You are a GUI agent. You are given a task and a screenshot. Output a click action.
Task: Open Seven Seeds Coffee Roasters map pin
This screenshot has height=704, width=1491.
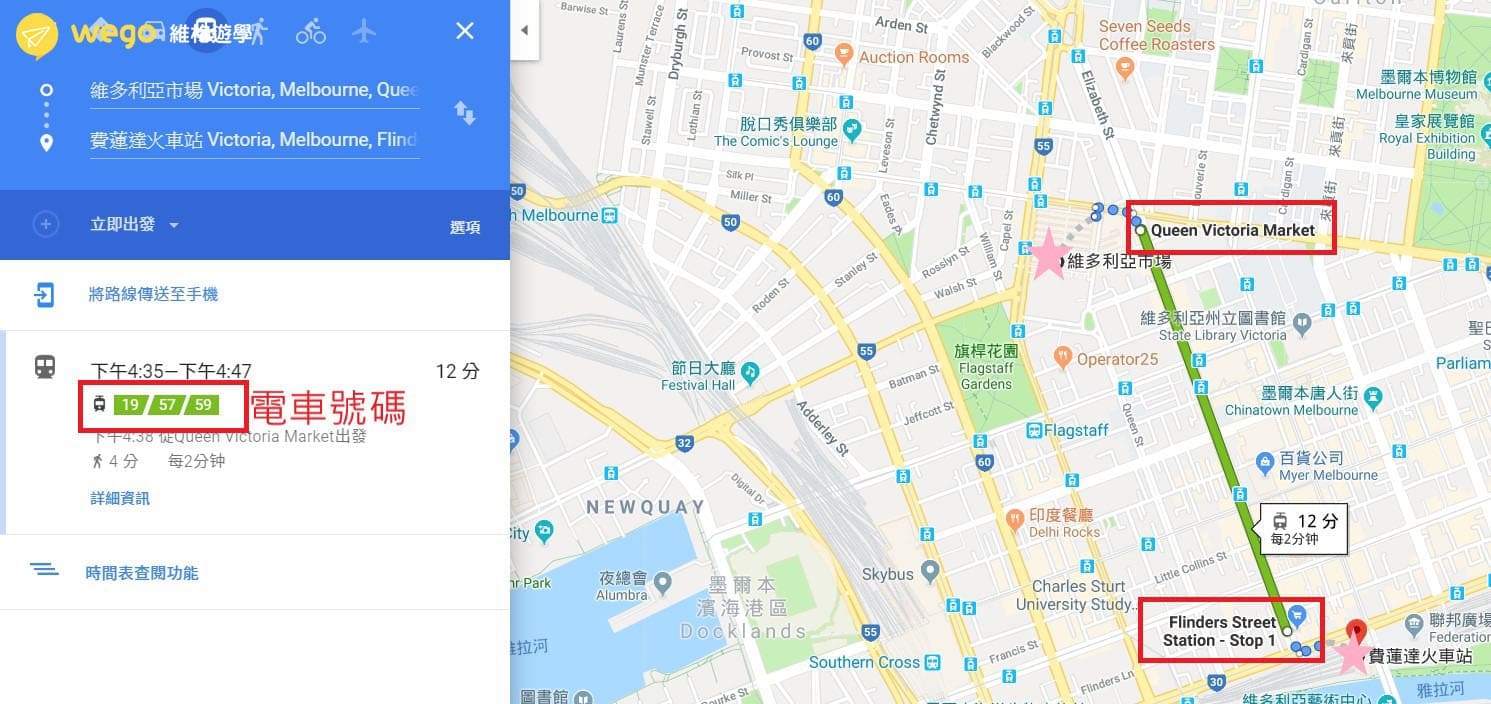click(x=1126, y=67)
